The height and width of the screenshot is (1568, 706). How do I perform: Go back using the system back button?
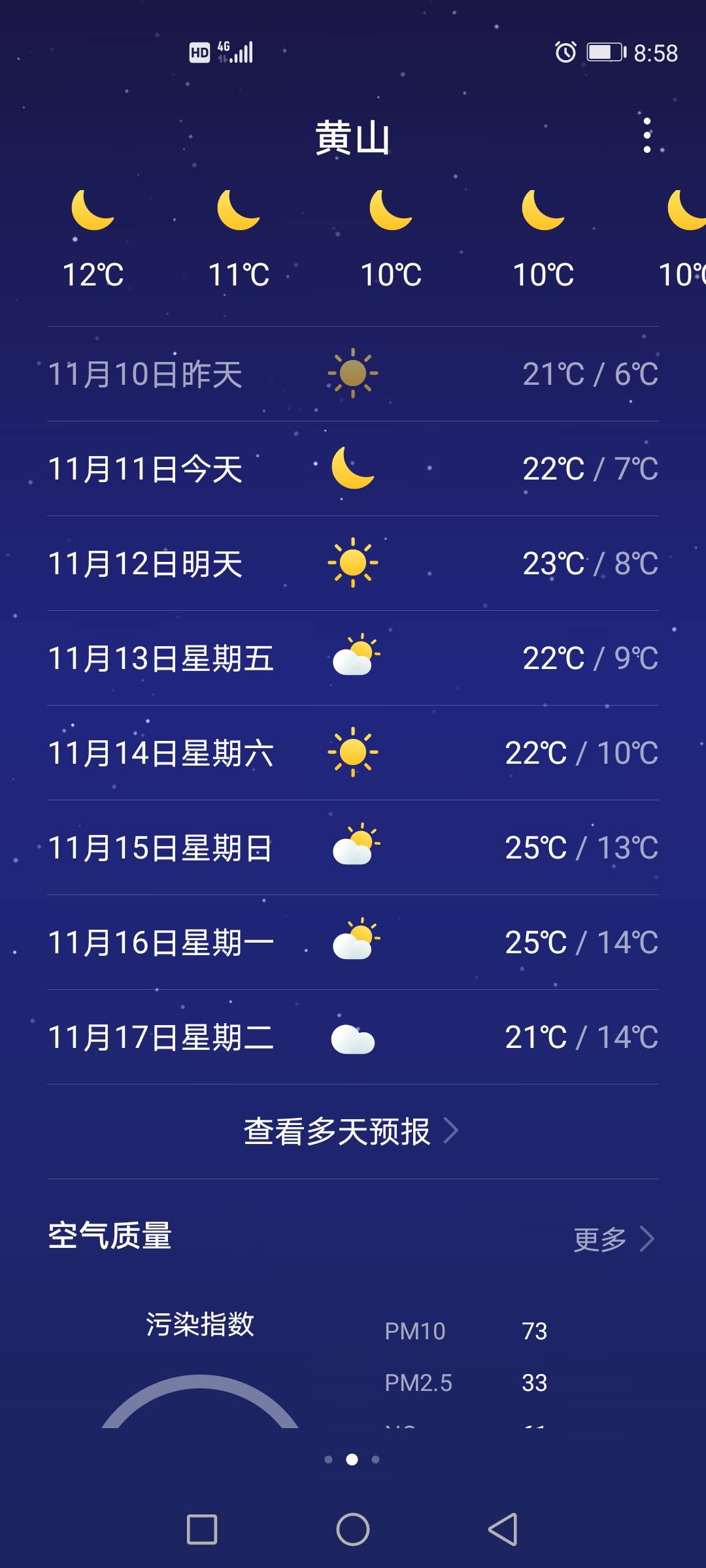coord(503,1529)
